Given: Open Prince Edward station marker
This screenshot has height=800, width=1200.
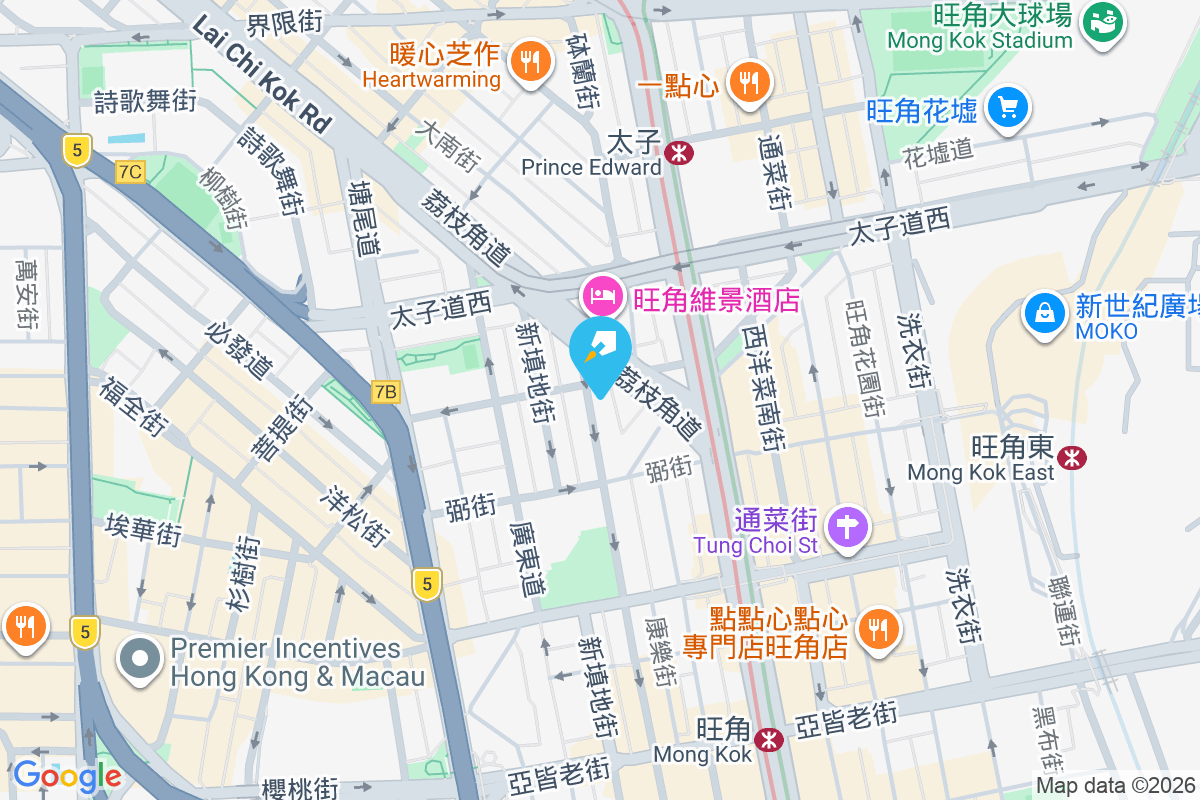Looking at the screenshot, I should 679,153.
